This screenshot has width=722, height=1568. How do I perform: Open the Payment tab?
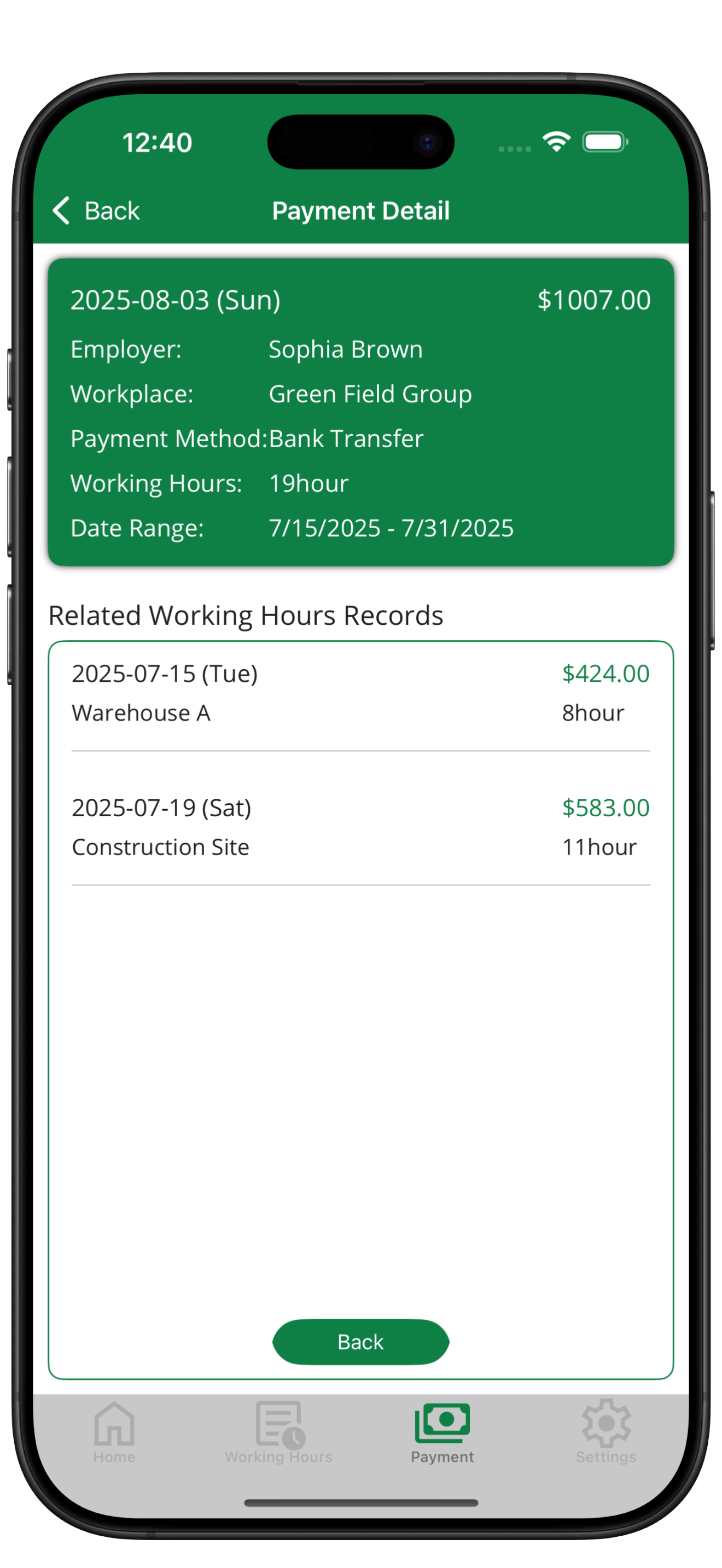[x=442, y=1431]
